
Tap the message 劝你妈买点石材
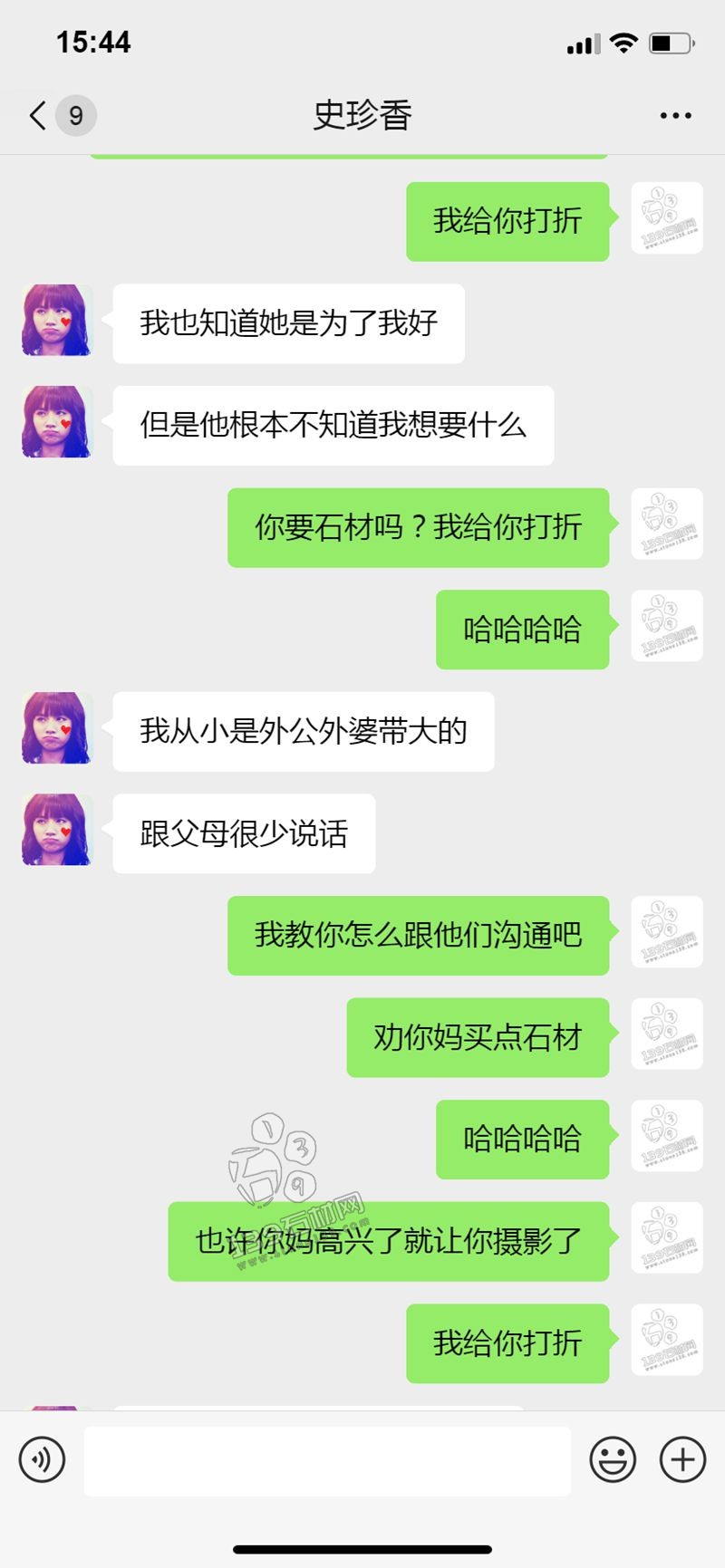478,1037
